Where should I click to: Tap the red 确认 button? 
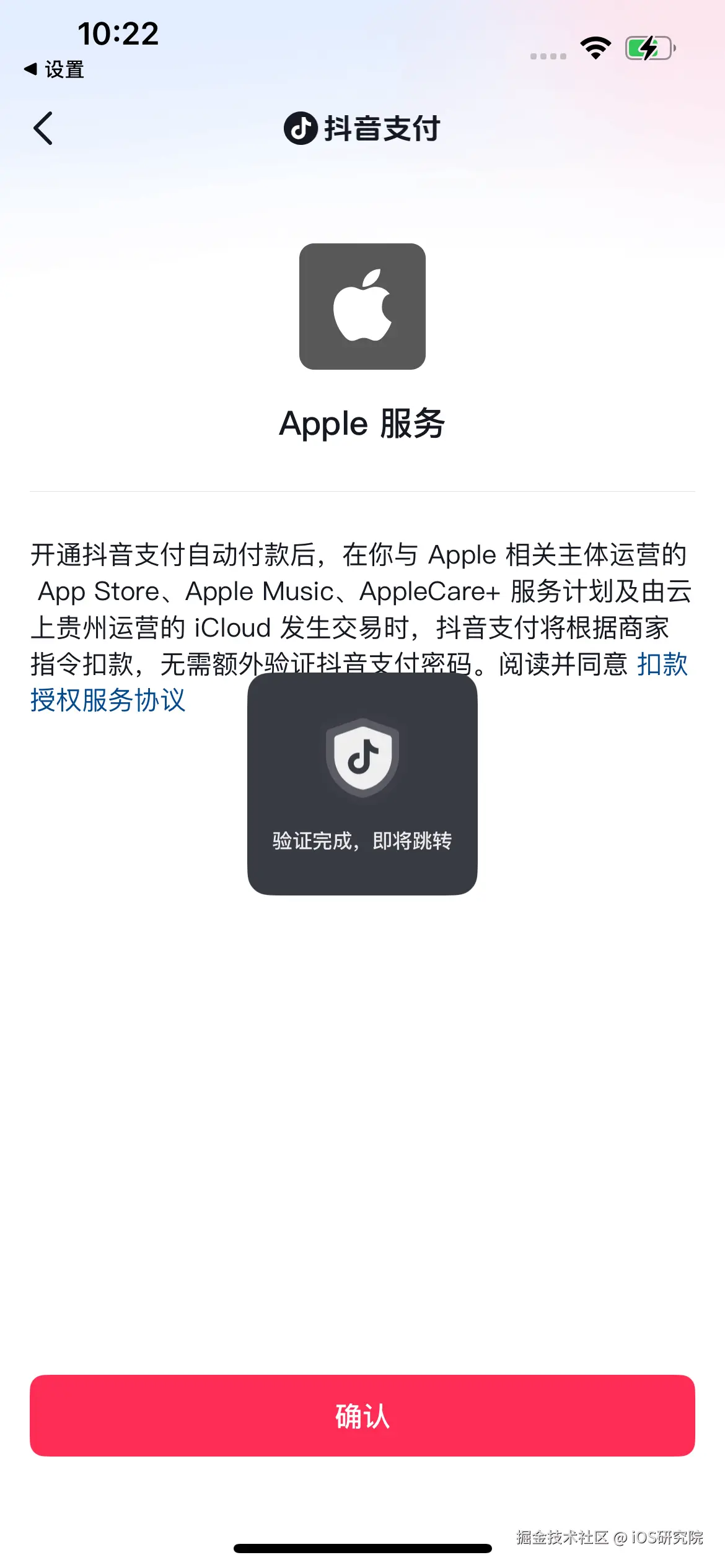coord(362,1416)
